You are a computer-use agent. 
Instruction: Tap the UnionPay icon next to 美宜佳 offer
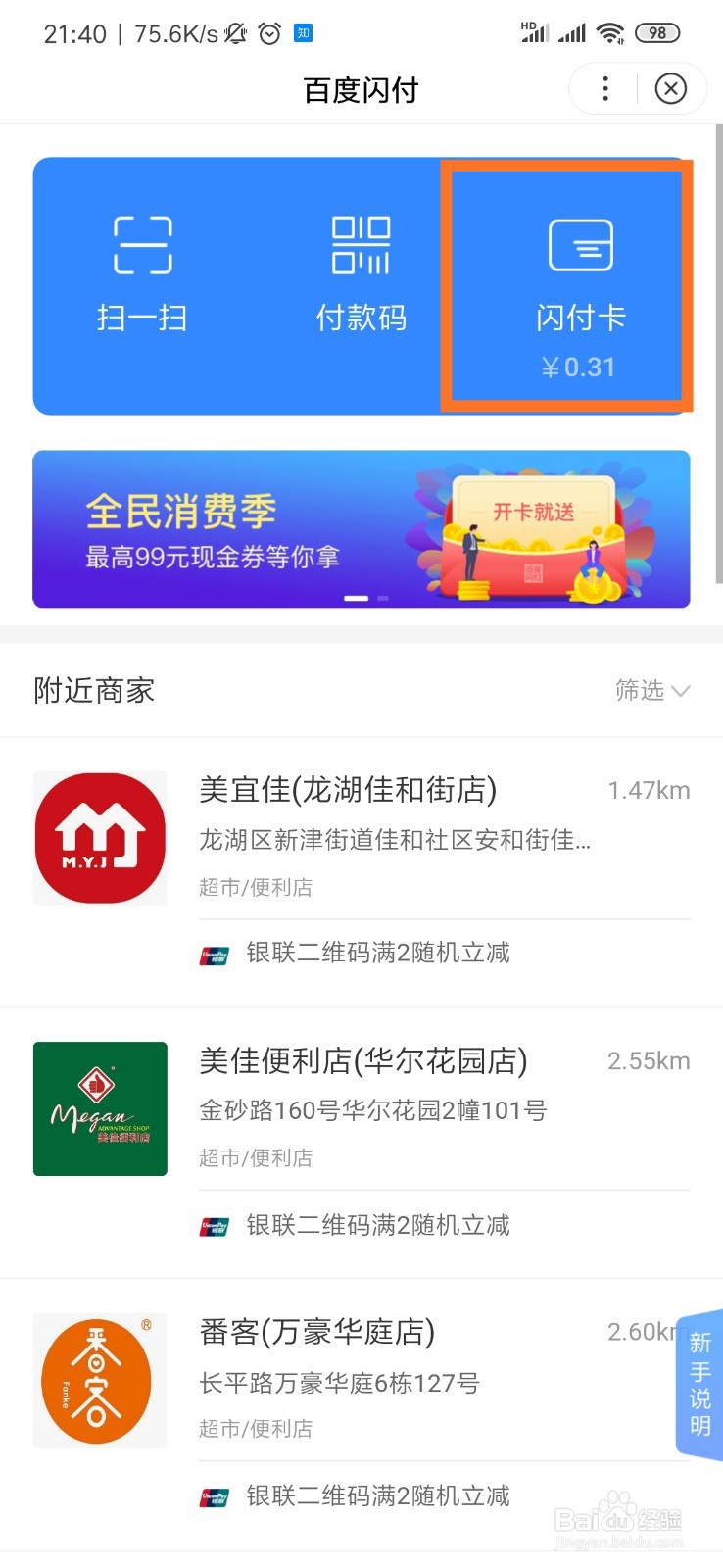215,954
